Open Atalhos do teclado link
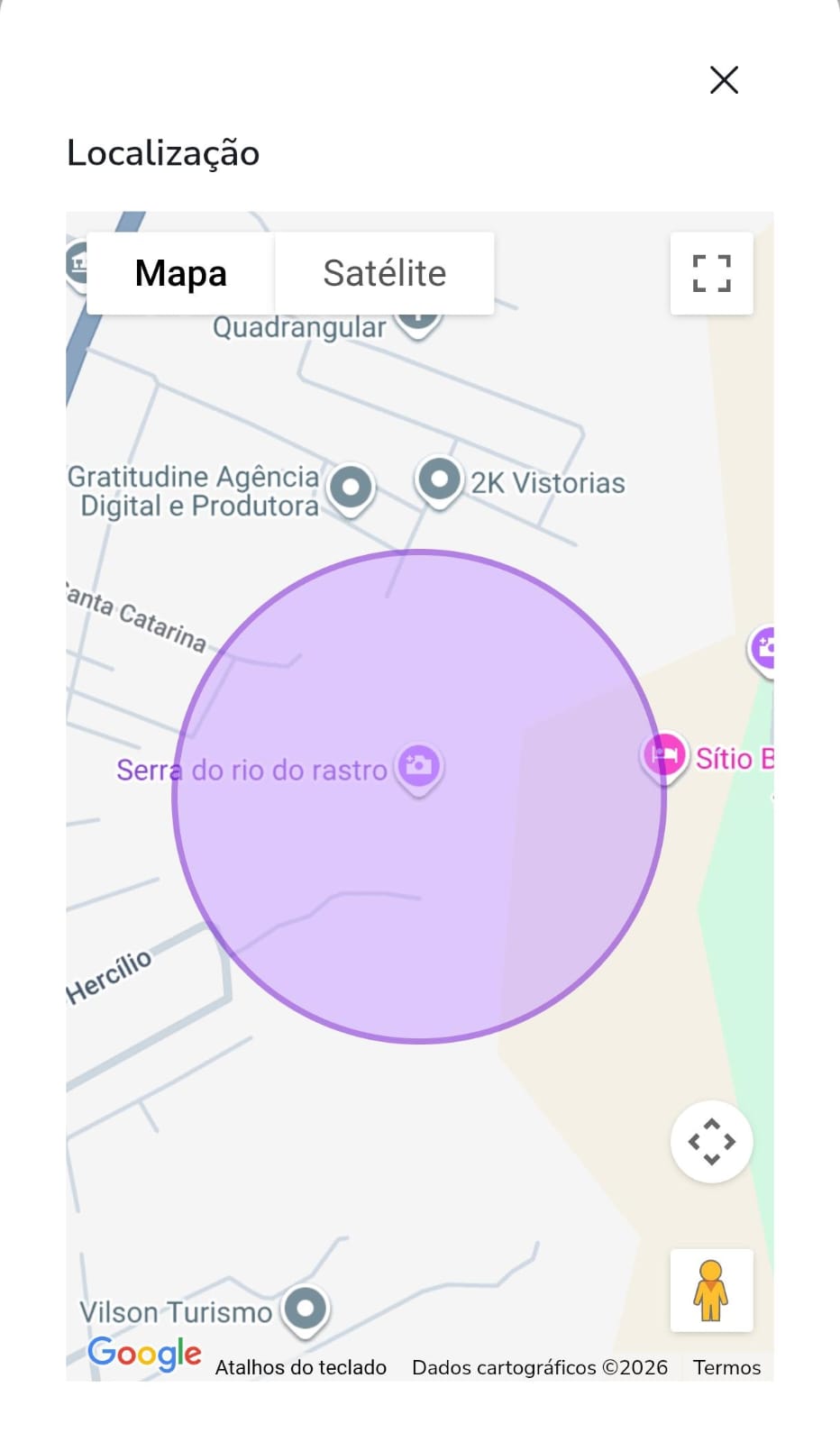The image size is (840, 1442). 301,1367
